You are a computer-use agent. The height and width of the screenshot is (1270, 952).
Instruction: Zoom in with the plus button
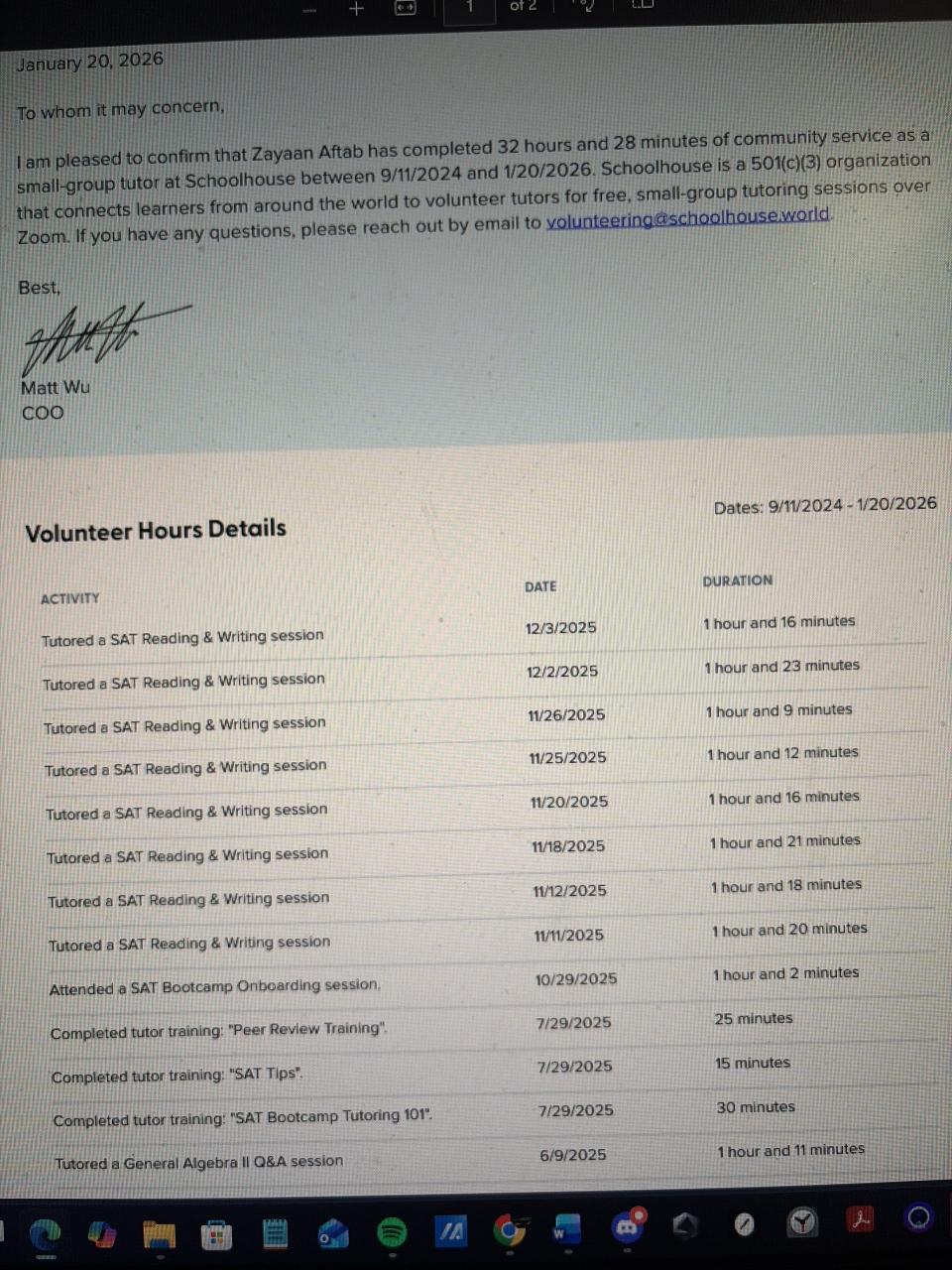[x=357, y=9]
